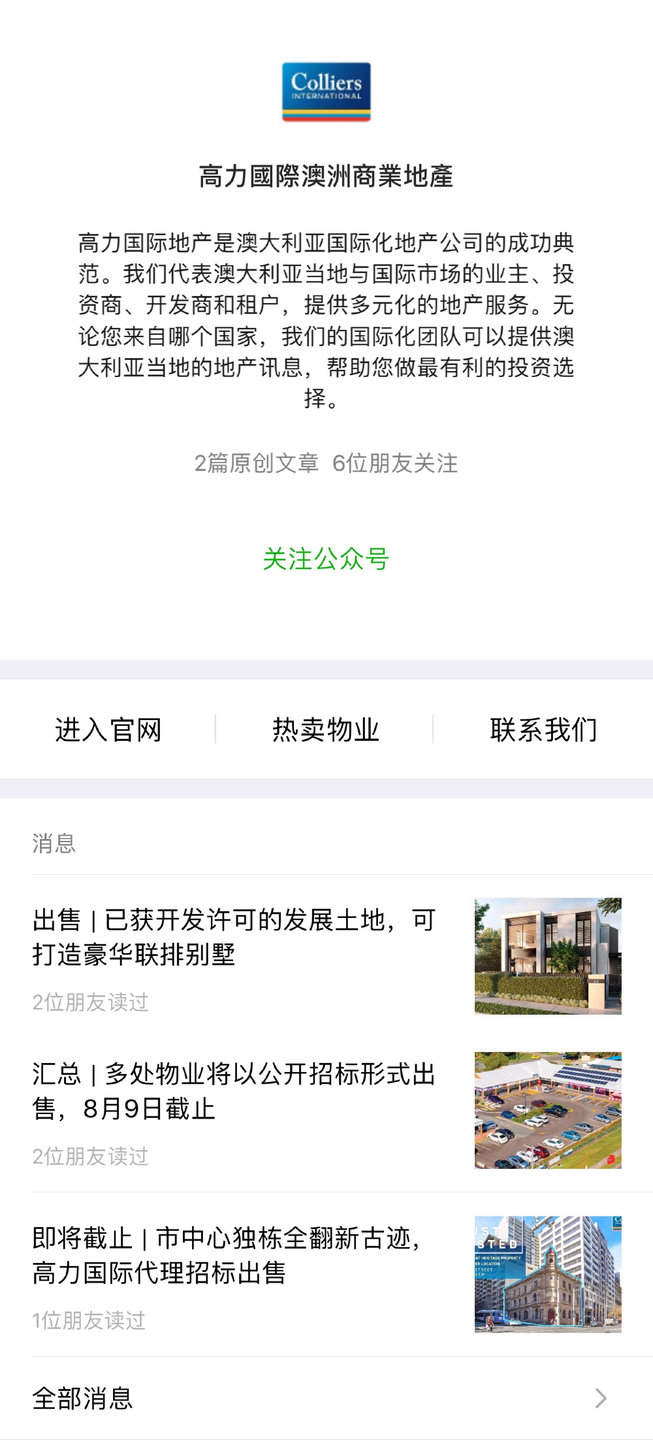View all messages via 全部消息

[326, 1398]
